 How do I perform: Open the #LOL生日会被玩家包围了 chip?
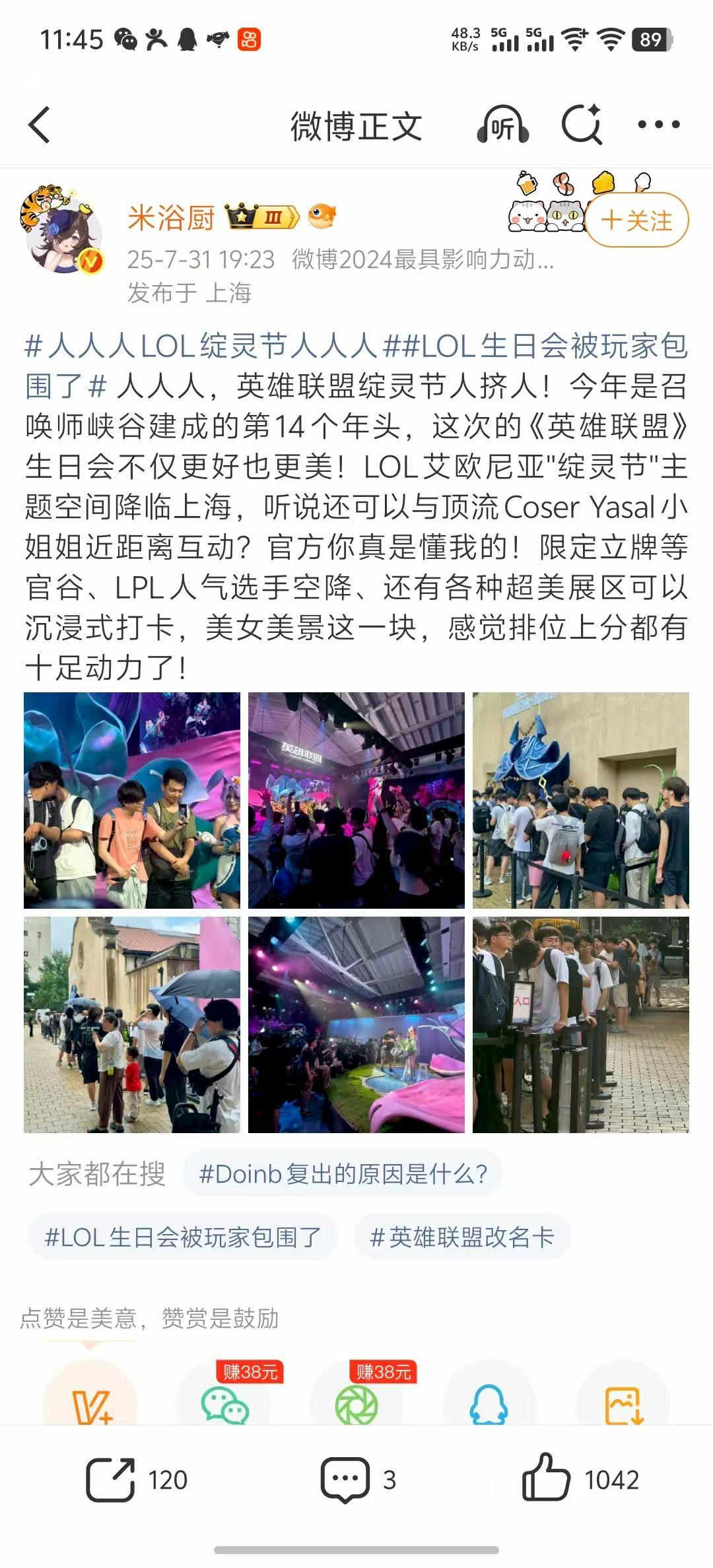pos(182,1237)
